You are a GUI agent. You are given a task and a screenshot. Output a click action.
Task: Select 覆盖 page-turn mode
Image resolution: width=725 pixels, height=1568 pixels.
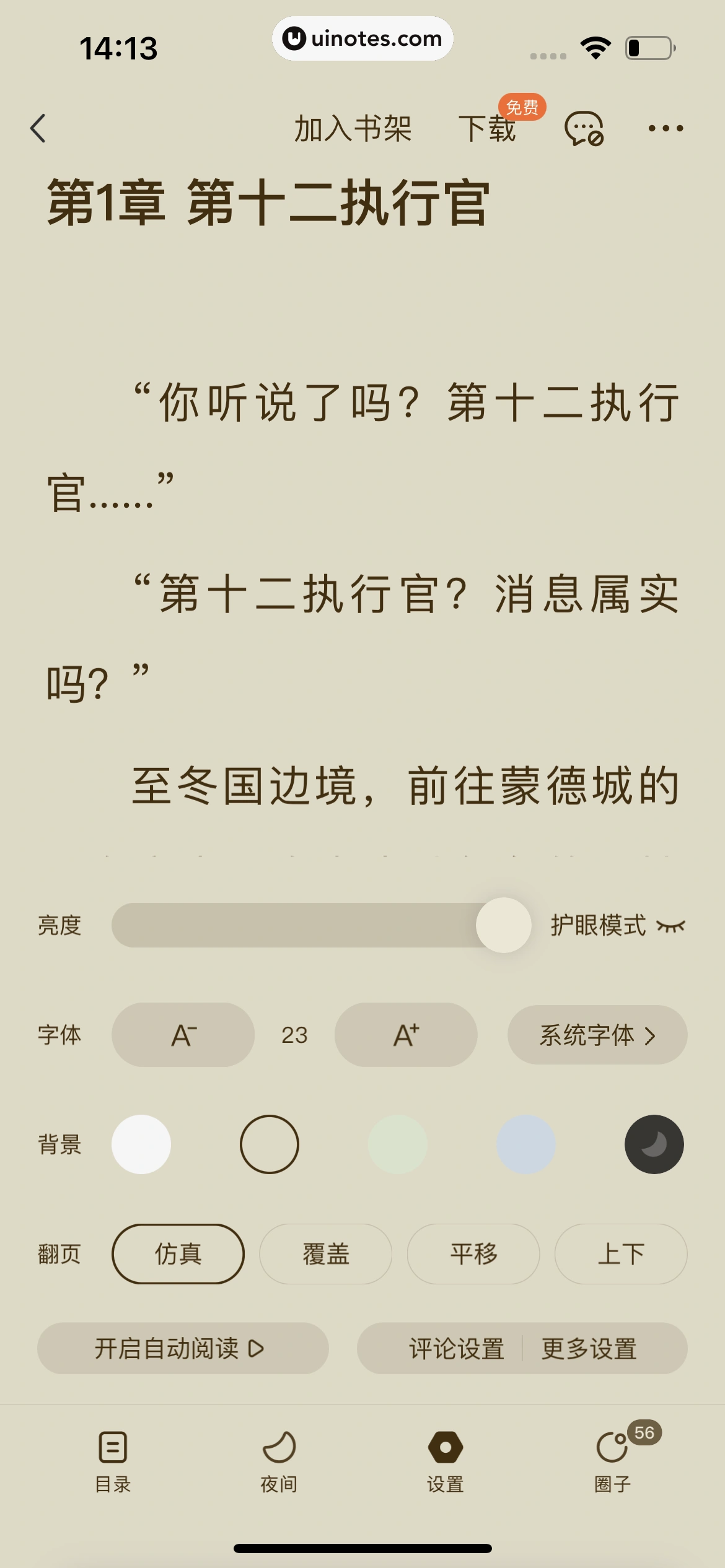pyautogui.click(x=325, y=1254)
